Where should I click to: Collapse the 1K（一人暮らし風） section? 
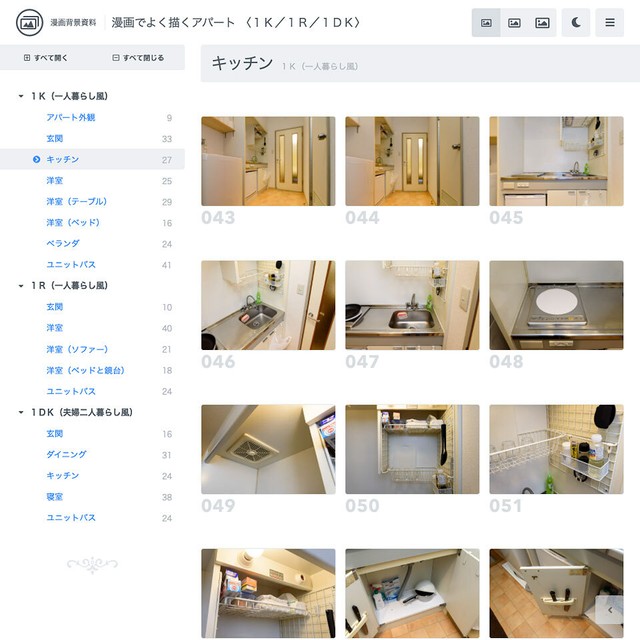click(21, 96)
